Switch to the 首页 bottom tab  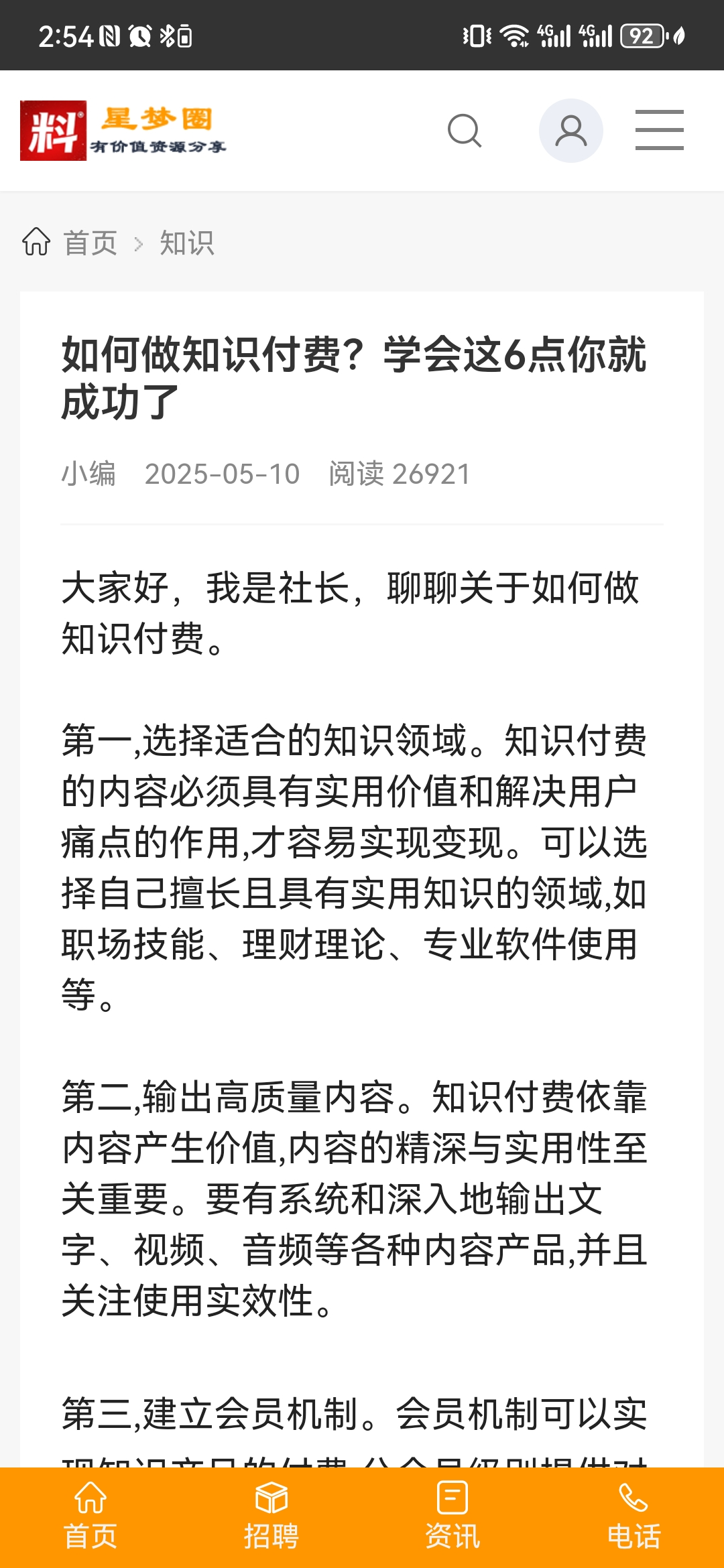coord(90,1517)
